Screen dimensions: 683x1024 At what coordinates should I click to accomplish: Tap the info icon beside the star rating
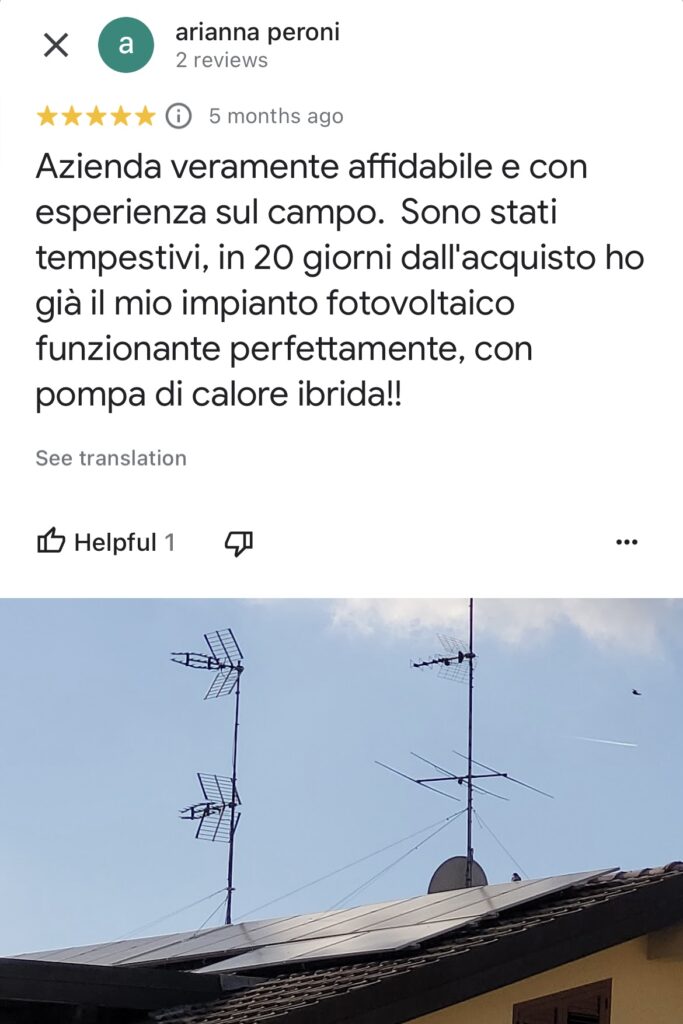click(178, 116)
